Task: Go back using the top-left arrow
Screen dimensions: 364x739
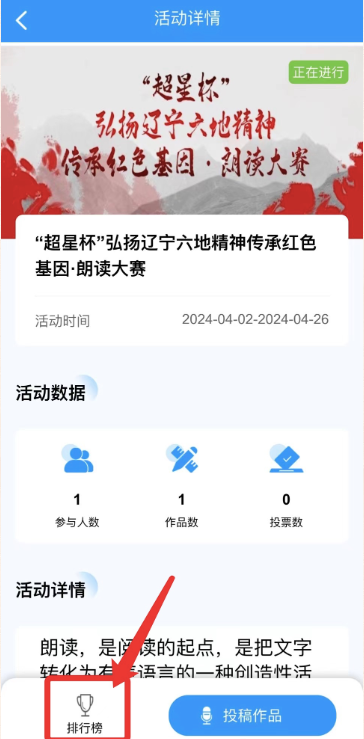Action: click(21, 21)
